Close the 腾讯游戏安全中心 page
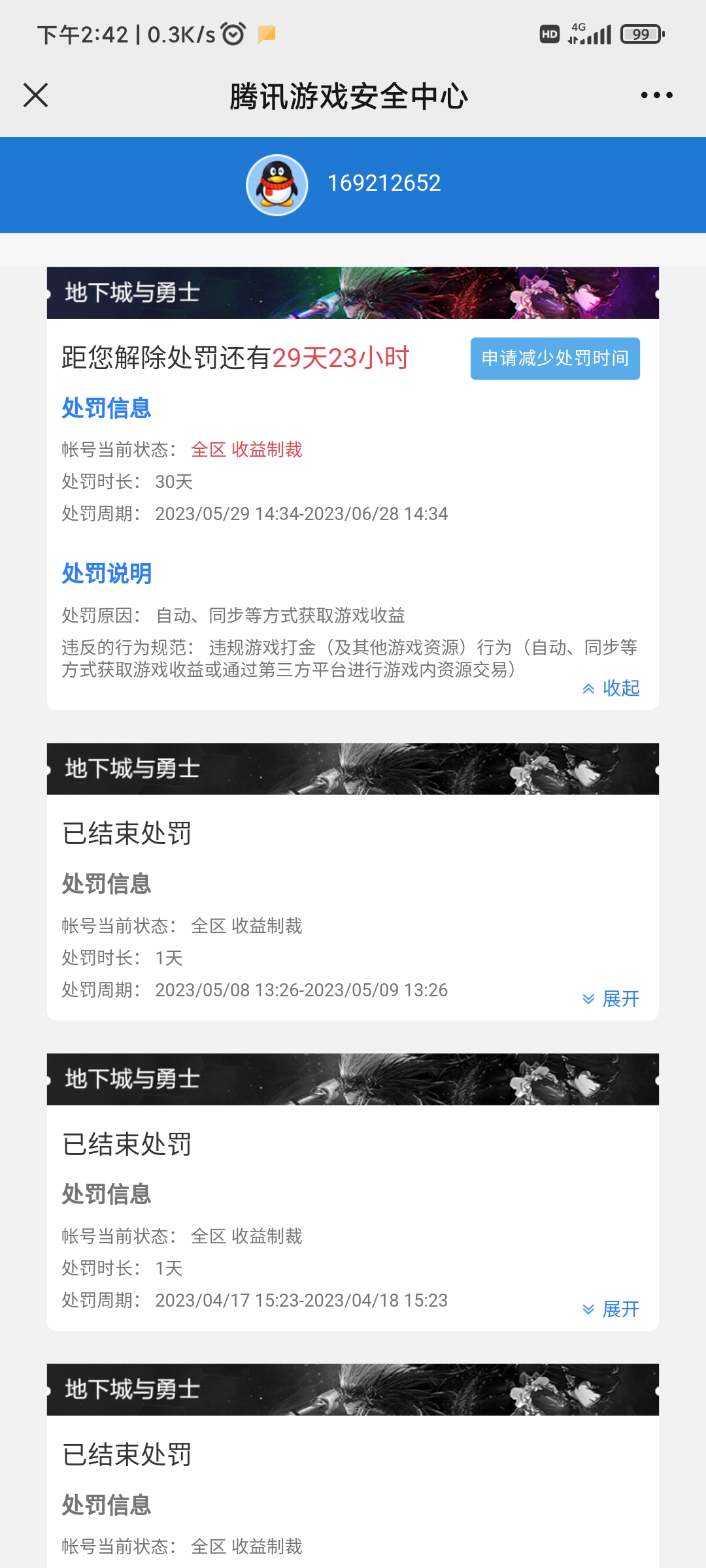The width and height of the screenshot is (706, 1568). [36, 95]
